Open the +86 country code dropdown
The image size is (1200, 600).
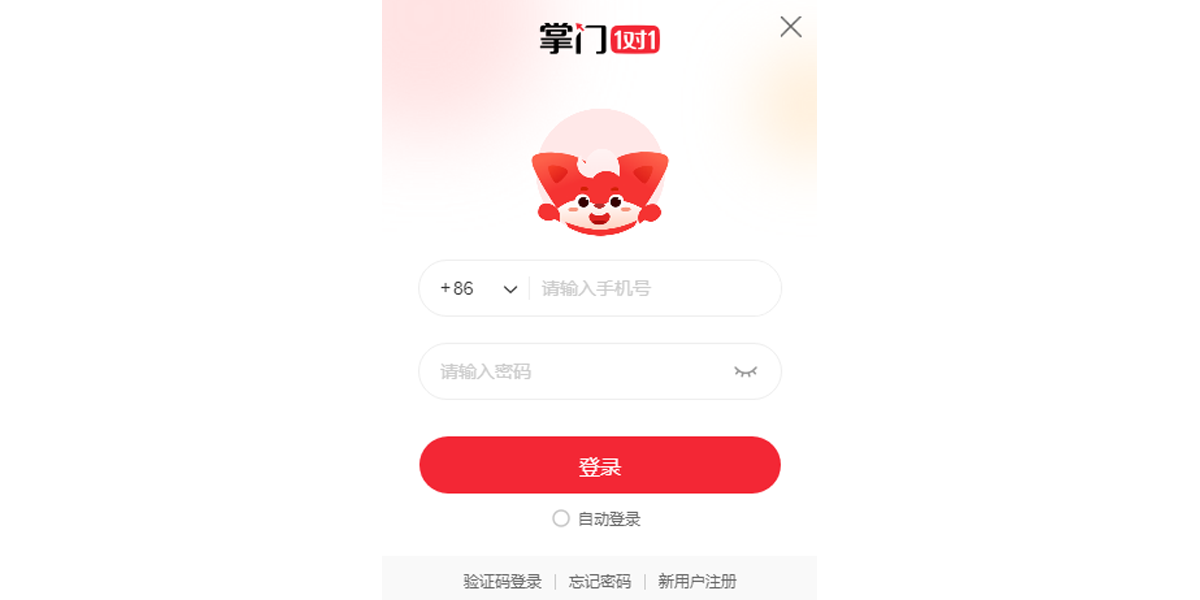point(479,289)
